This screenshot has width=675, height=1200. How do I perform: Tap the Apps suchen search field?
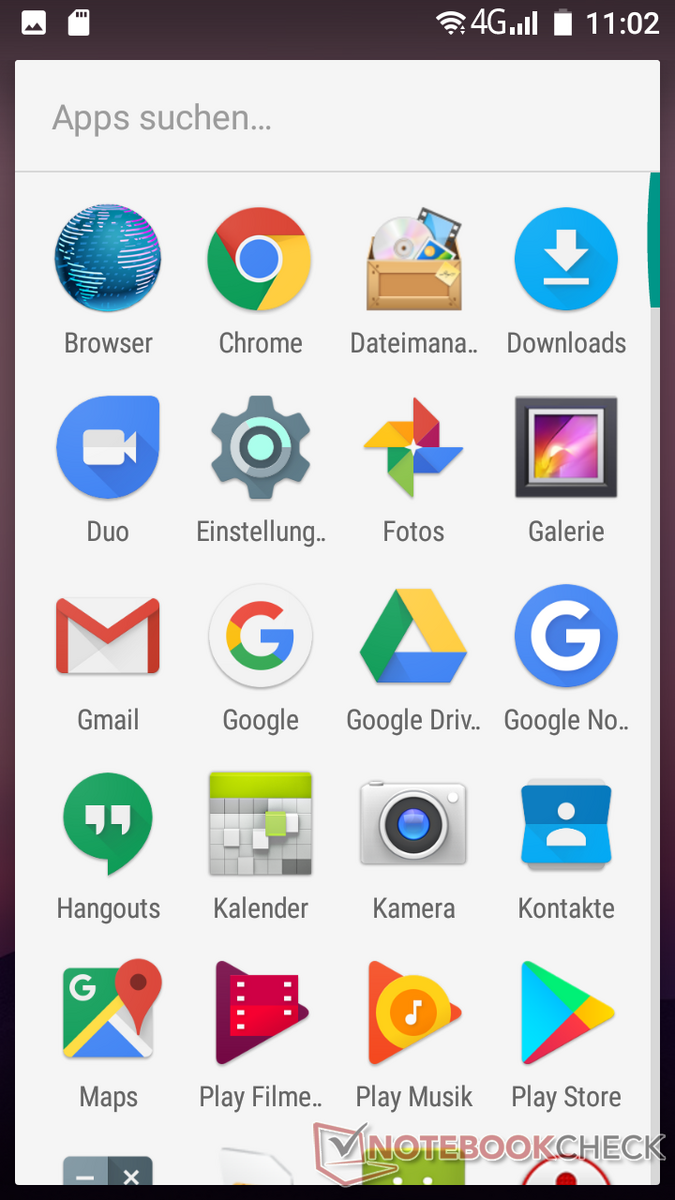(x=337, y=118)
